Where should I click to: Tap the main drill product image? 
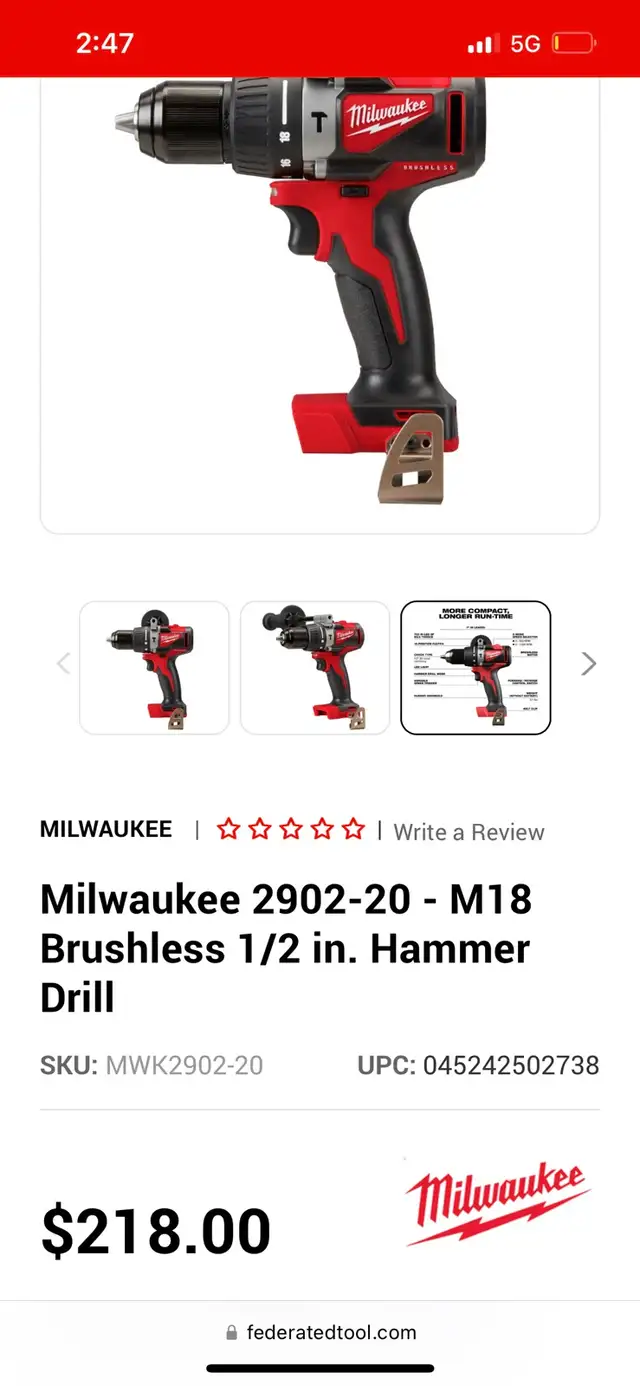coord(320,300)
